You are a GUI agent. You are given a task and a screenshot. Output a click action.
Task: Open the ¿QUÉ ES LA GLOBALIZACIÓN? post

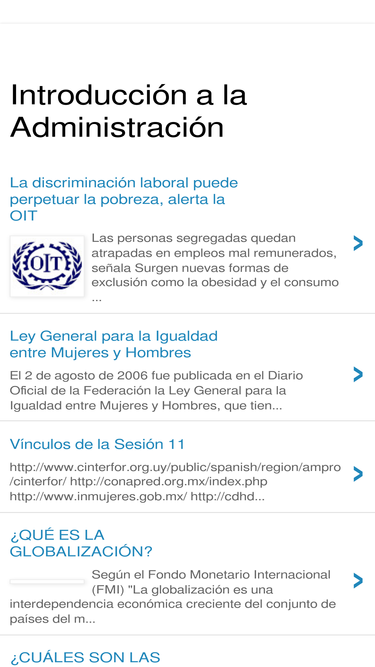click(x=81, y=543)
